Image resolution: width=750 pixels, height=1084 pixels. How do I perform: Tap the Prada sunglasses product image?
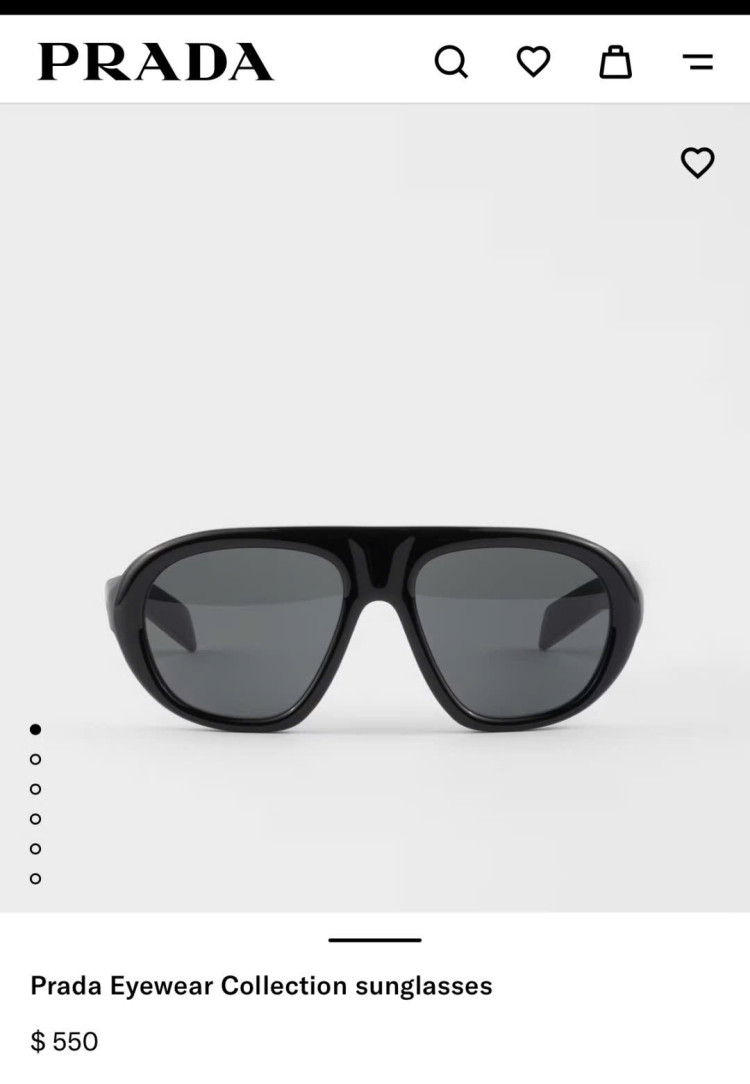[375, 625]
